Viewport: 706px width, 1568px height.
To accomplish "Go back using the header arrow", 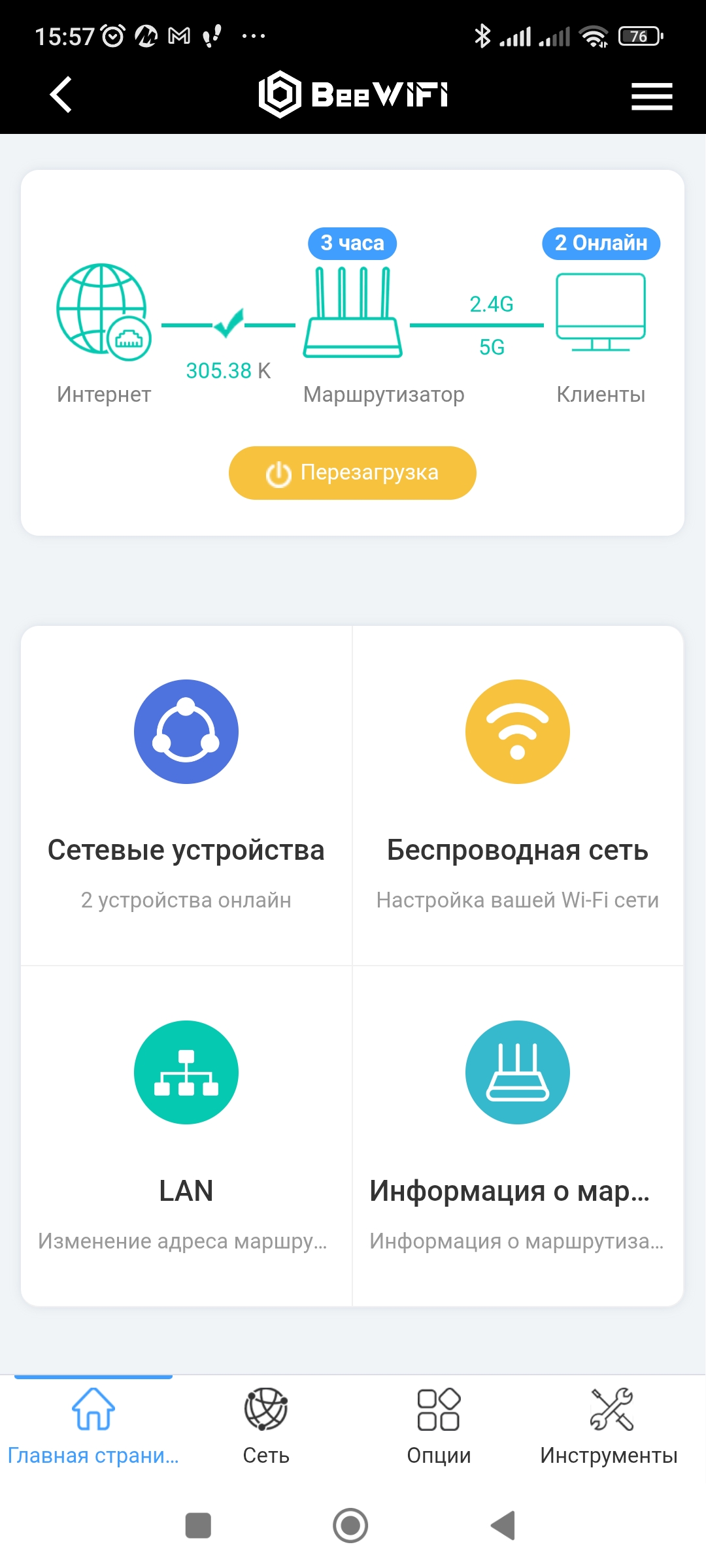I will click(61, 95).
